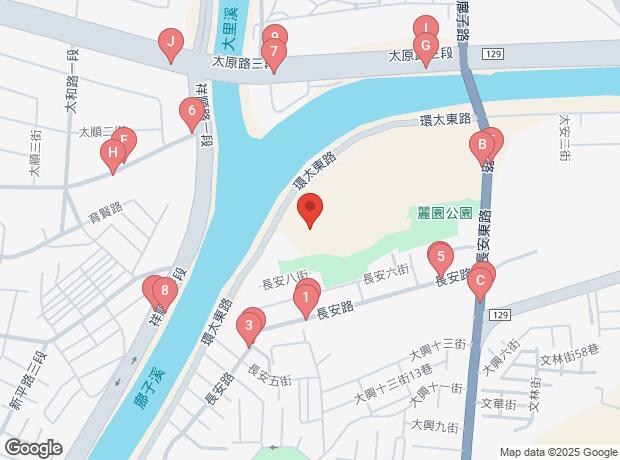Screen dimensions: 620x460
Task: Open the marker labeled B
Action: [x=483, y=145]
